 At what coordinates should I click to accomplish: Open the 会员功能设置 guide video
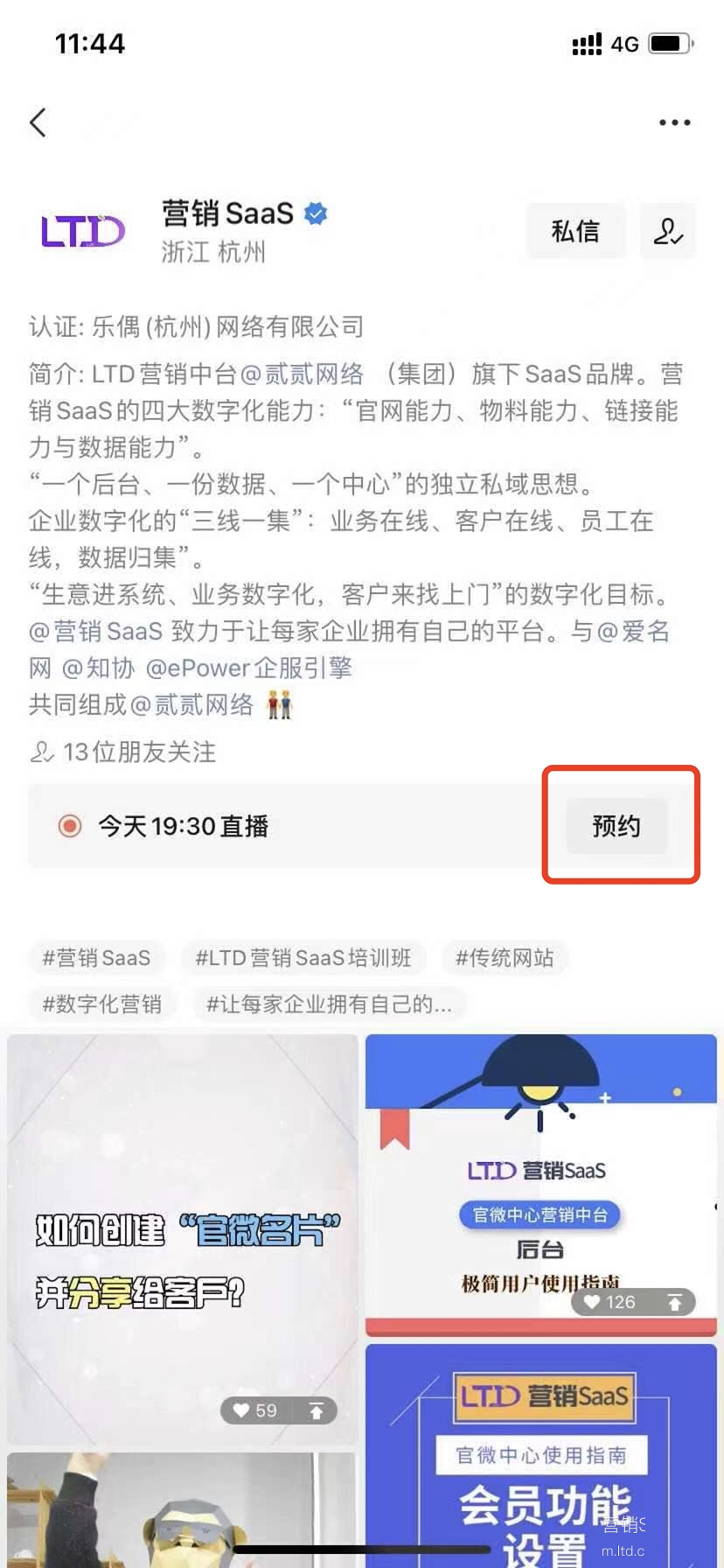coord(540,1461)
